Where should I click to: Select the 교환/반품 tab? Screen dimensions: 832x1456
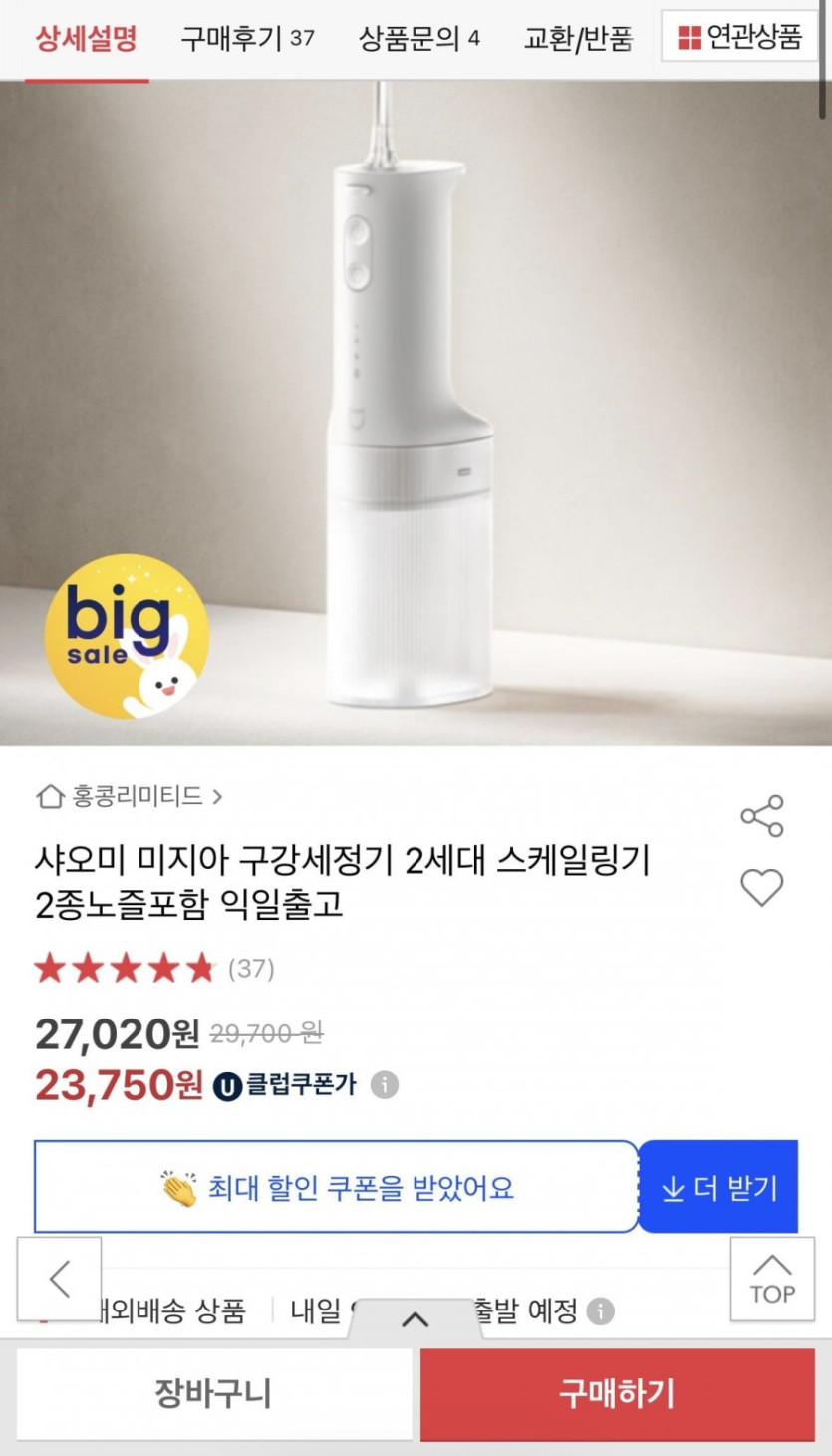(x=578, y=39)
